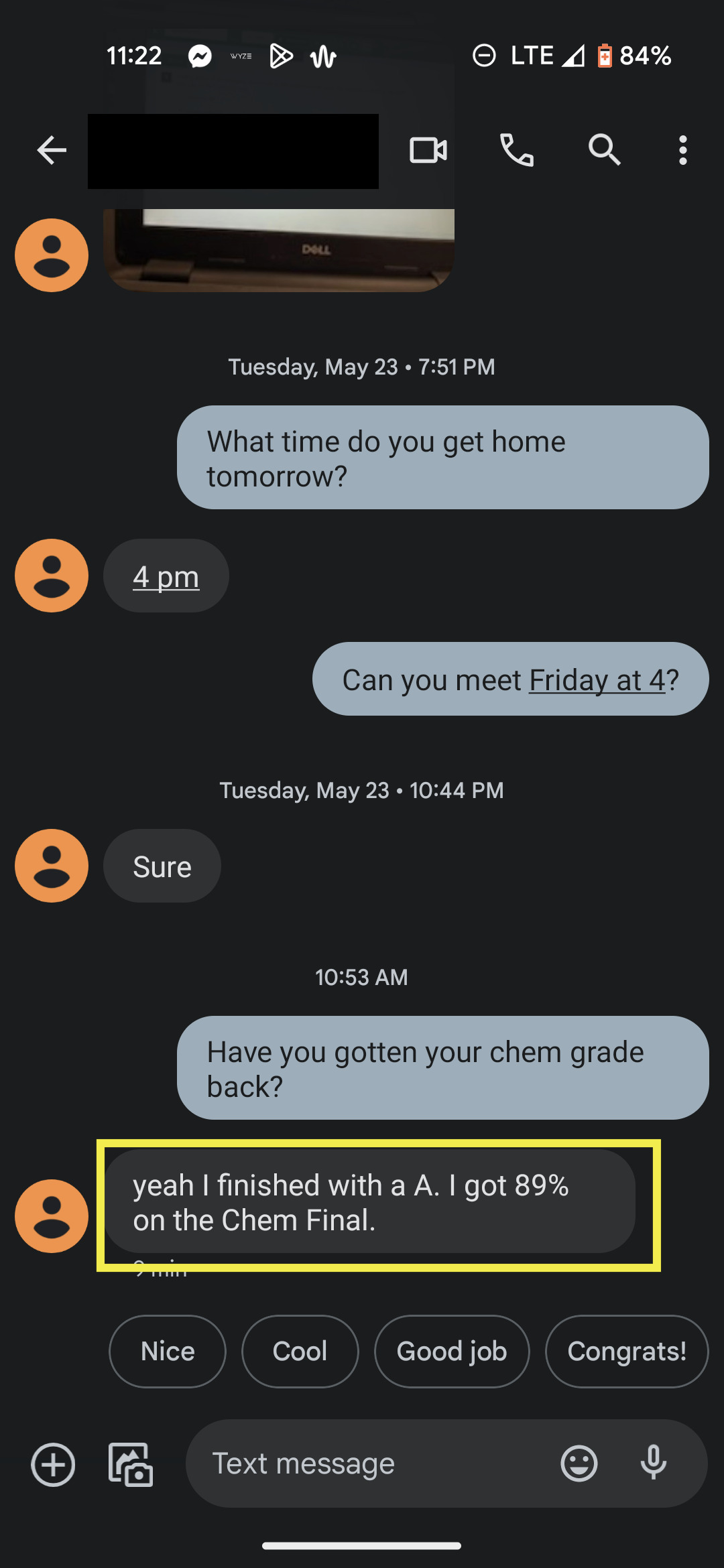The width and height of the screenshot is (724, 1568).
Task: Search within this conversation
Action: tap(604, 150)
